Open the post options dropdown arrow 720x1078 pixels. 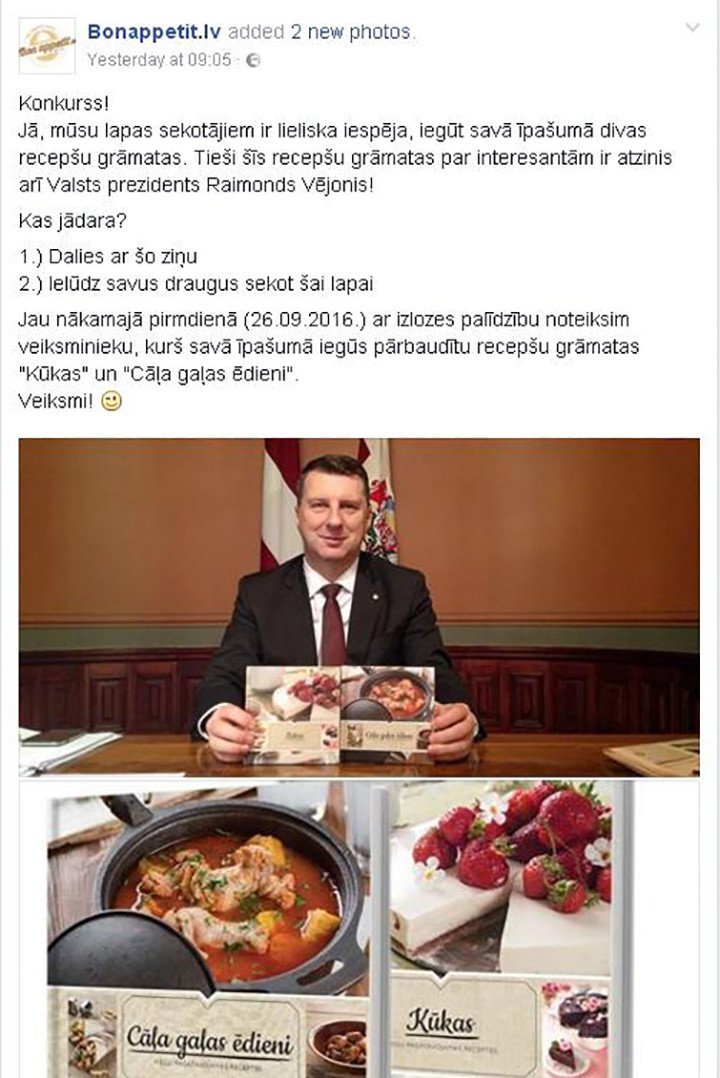click(692, 27)
